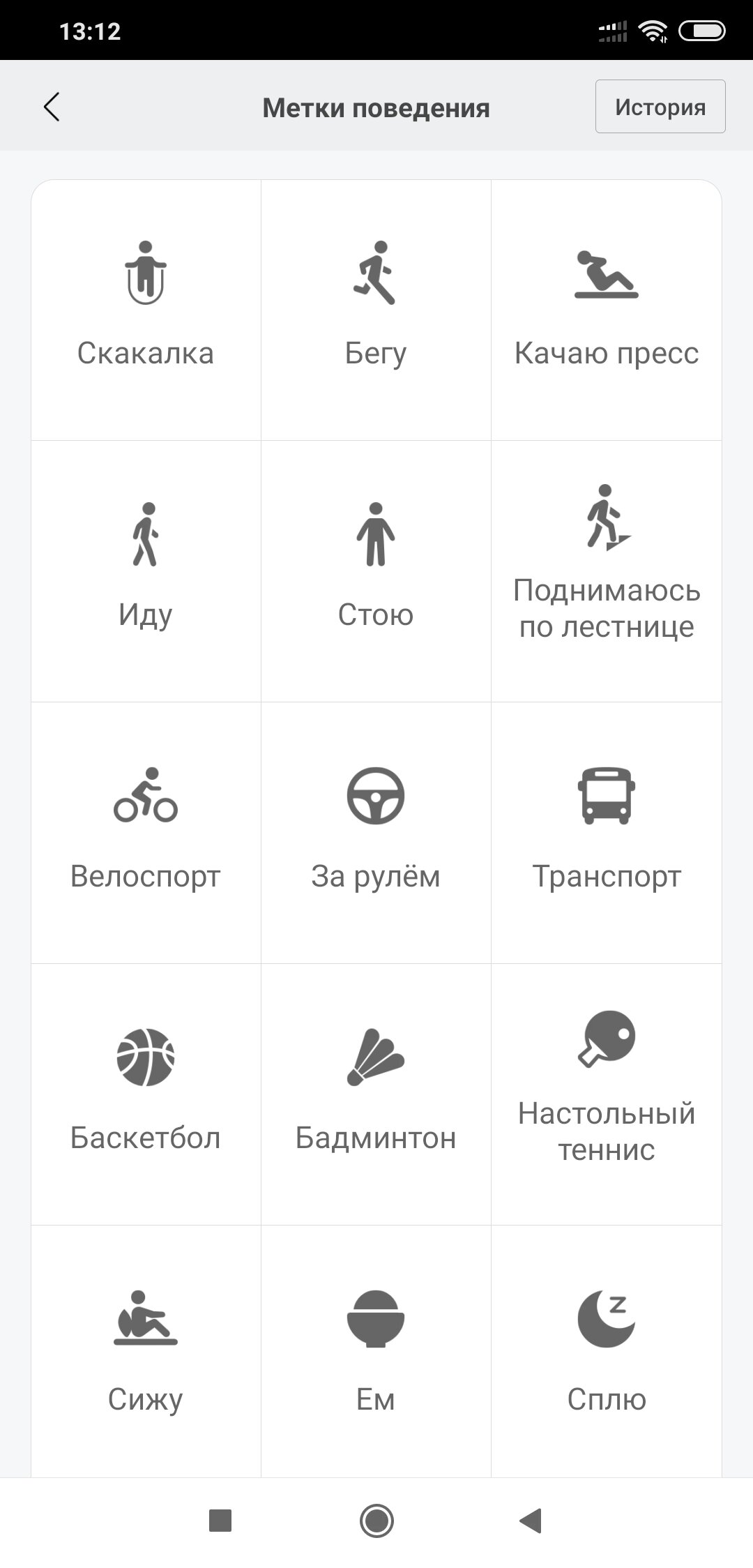Select the Транспорт bus tile
This screenshot has width=753, height=1568.
tap(607, 833)
